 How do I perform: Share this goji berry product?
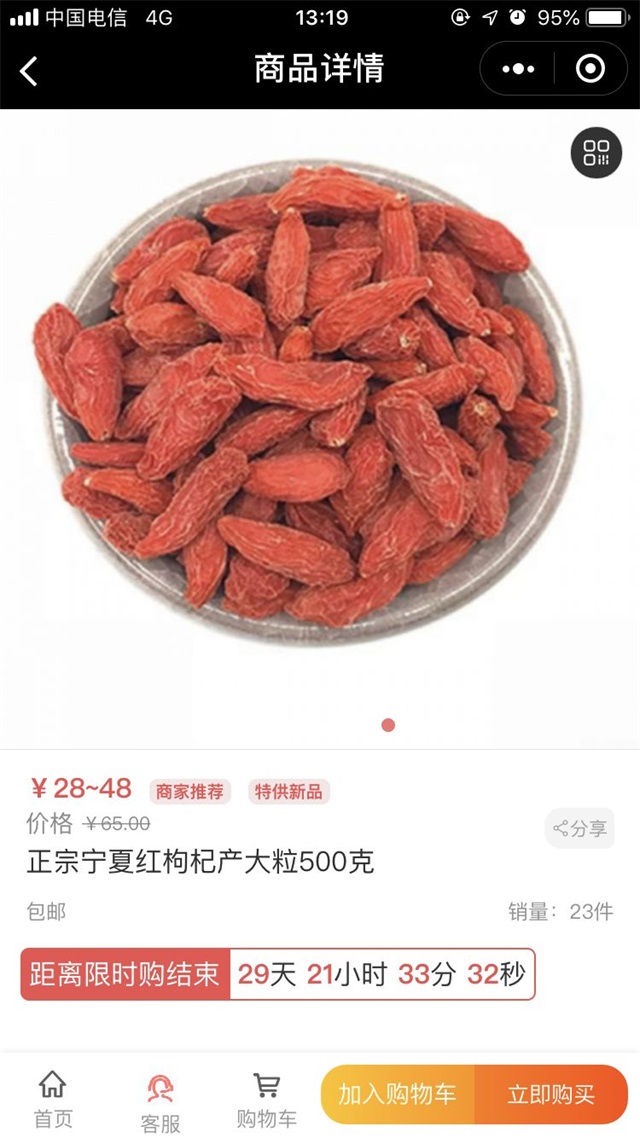580,828
